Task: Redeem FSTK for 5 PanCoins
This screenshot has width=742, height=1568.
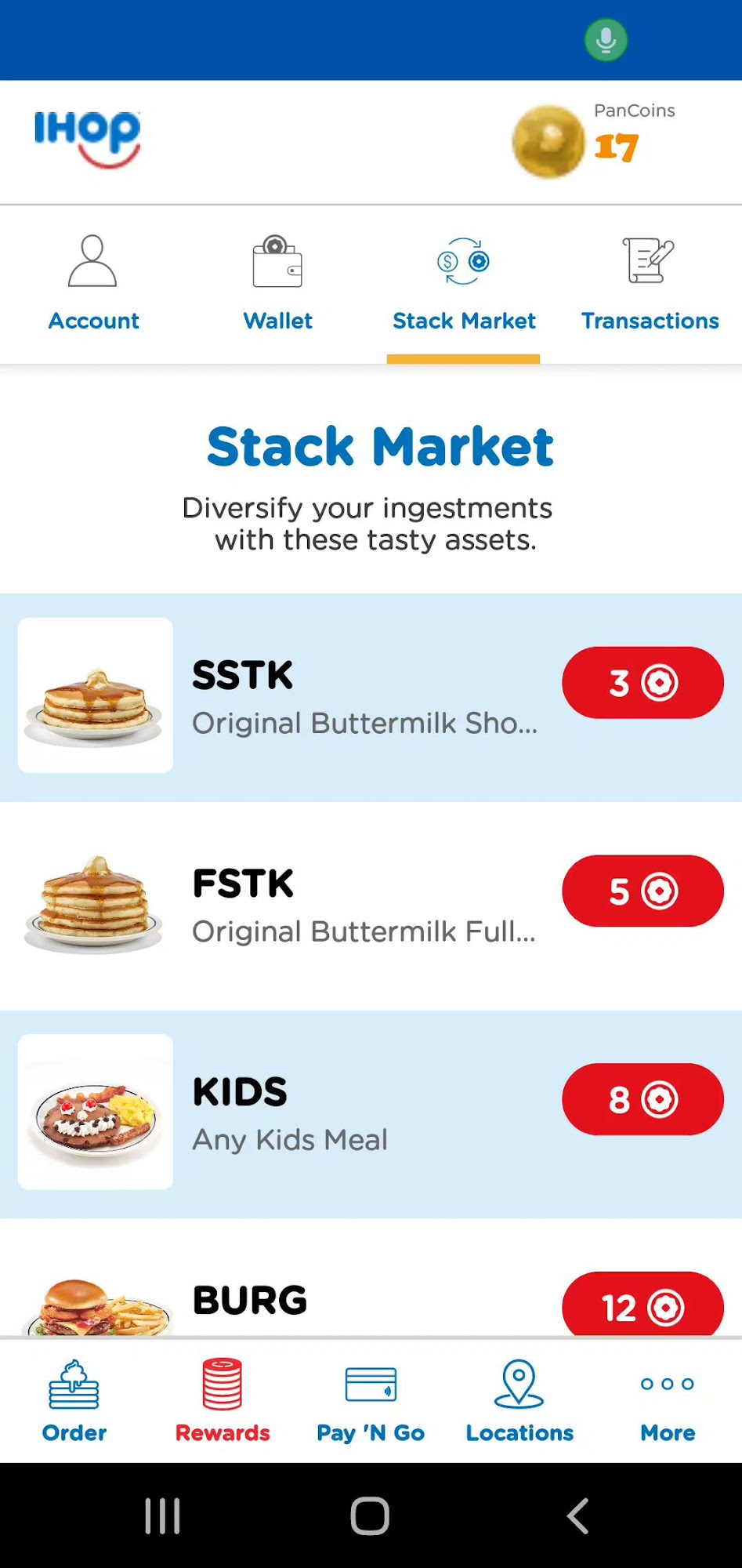Action: click(x=642, y=891)
